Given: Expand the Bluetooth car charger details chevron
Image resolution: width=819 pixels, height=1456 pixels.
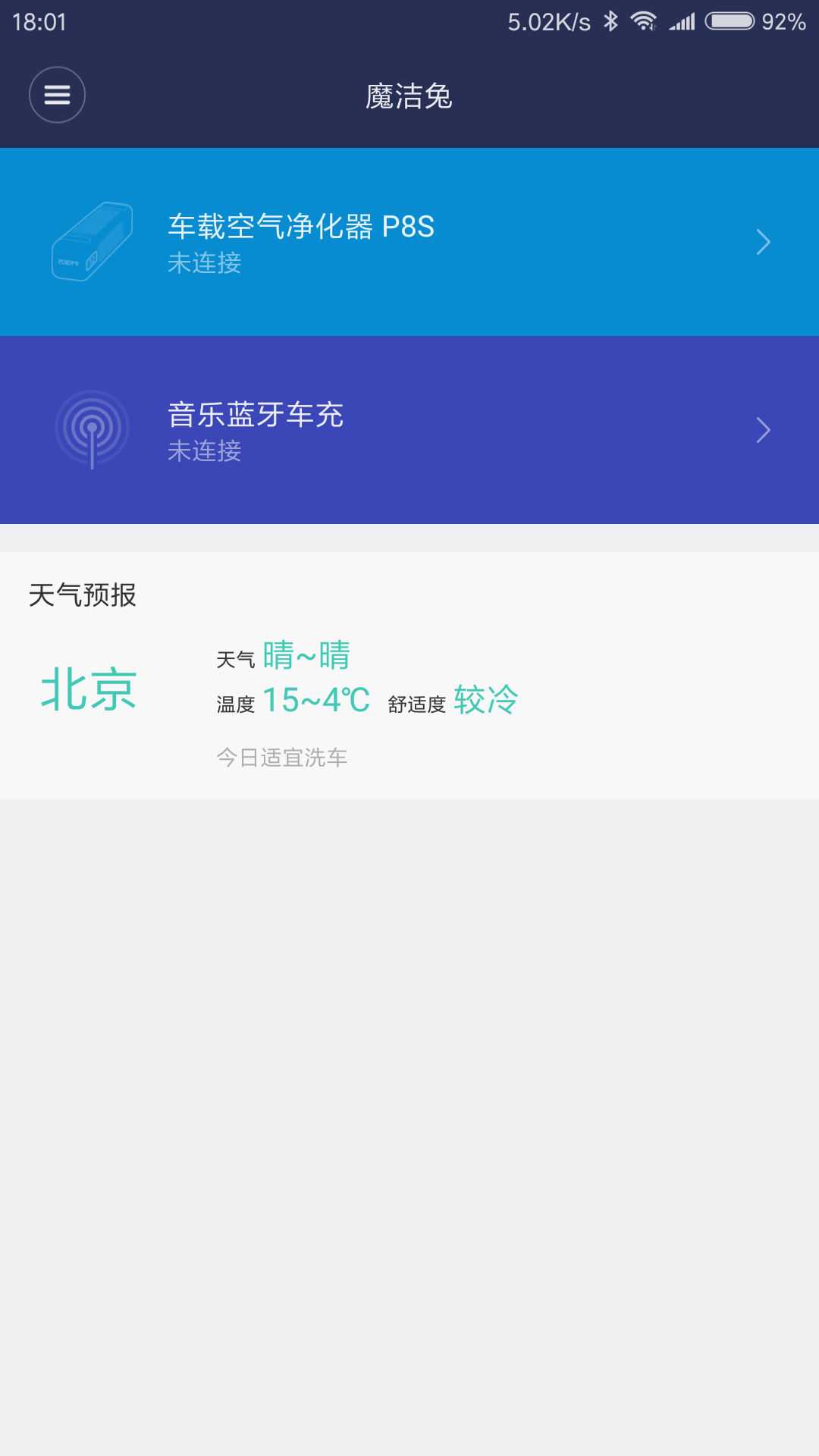Looking at the screenshot, I should pyautogui.click(x=763, y=429).
